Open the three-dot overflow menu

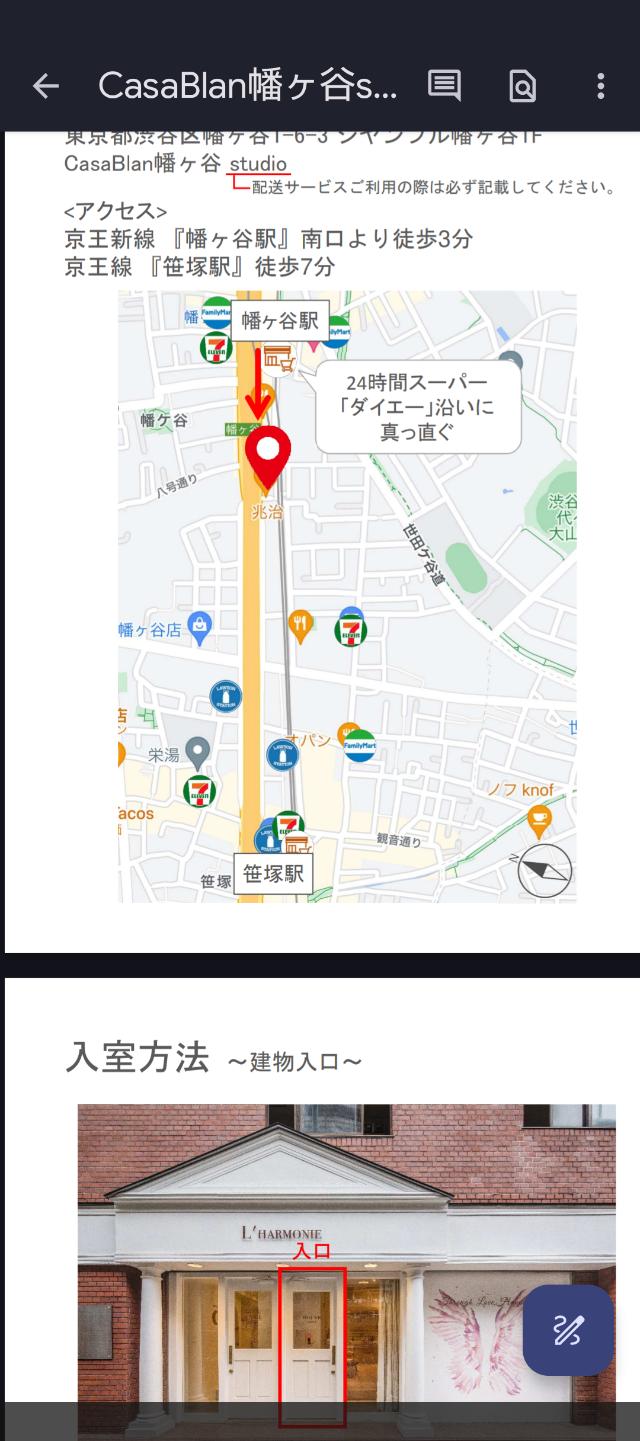[x=600, y=87]
